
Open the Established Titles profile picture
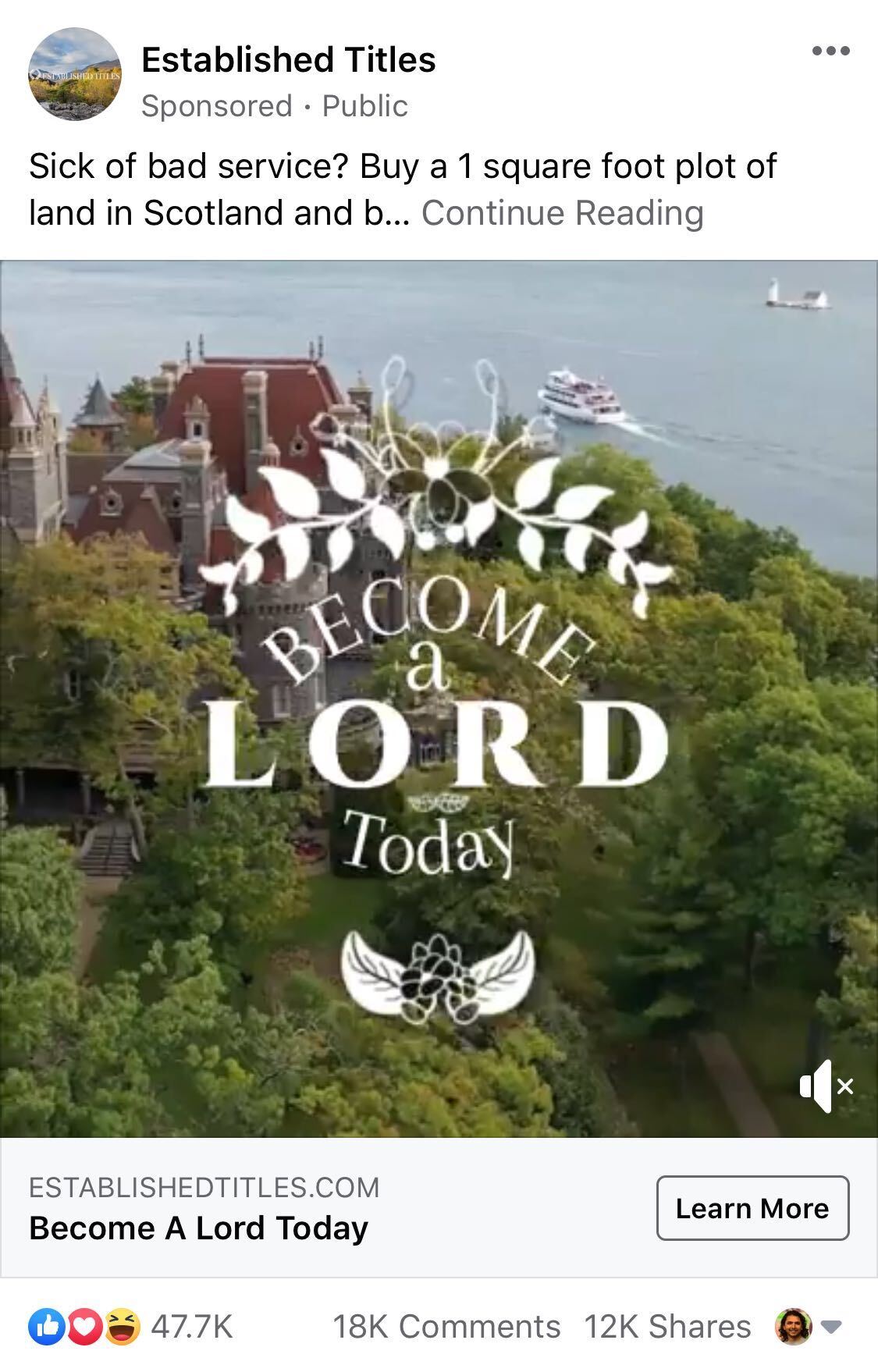(75, 74)
